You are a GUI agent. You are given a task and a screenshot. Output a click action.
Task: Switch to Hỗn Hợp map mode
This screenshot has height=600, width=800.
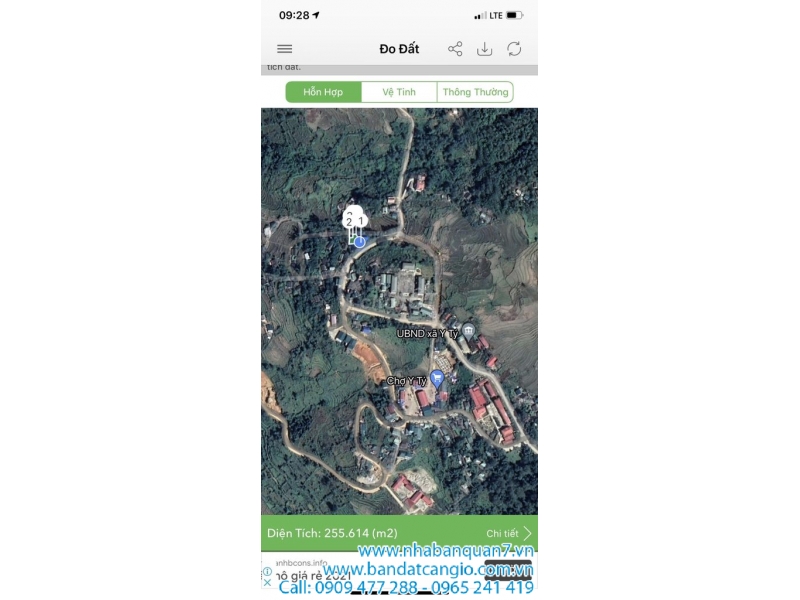[x=323, y=92]
